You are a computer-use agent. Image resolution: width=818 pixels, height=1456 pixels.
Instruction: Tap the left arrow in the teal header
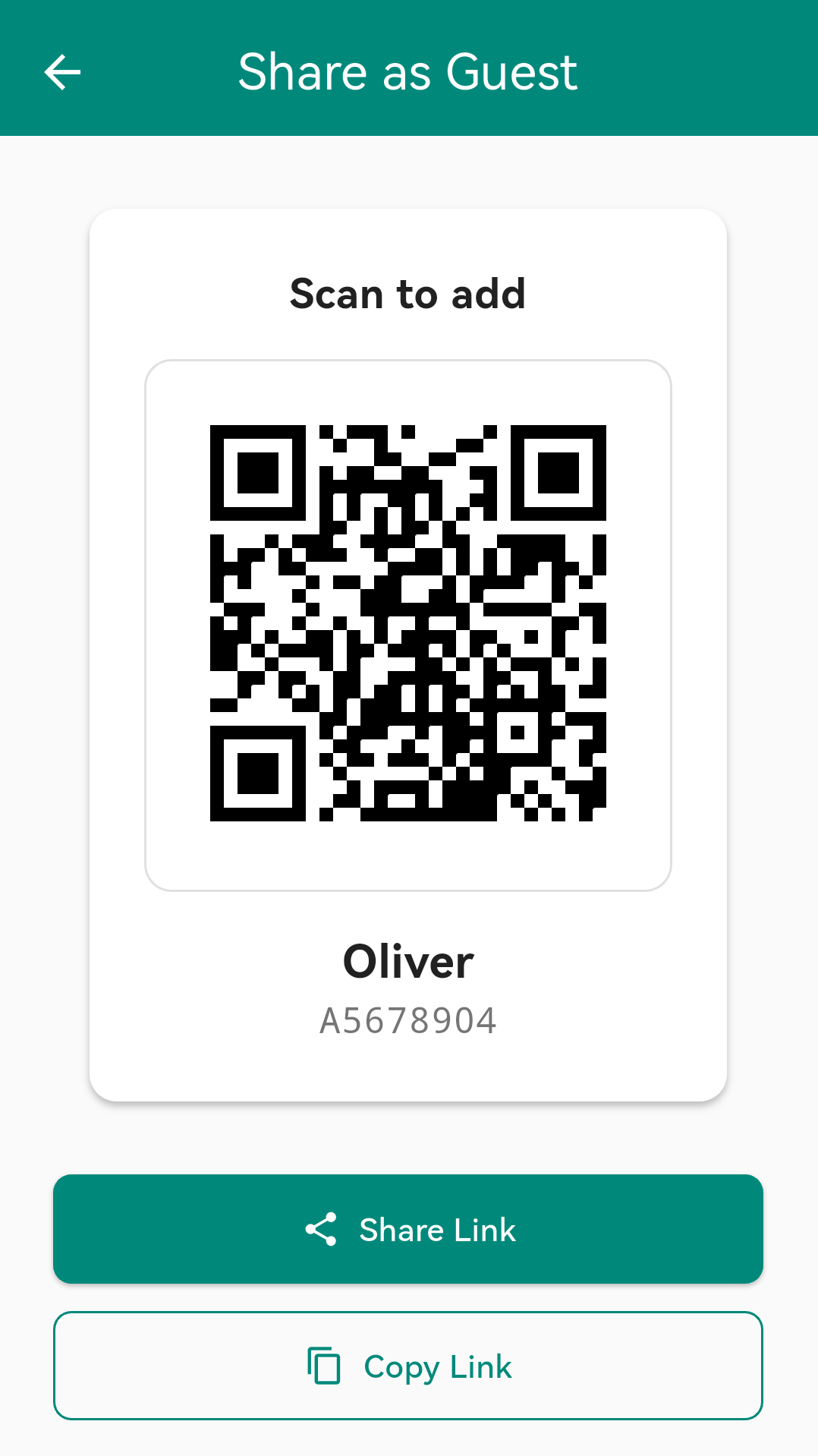62,72
